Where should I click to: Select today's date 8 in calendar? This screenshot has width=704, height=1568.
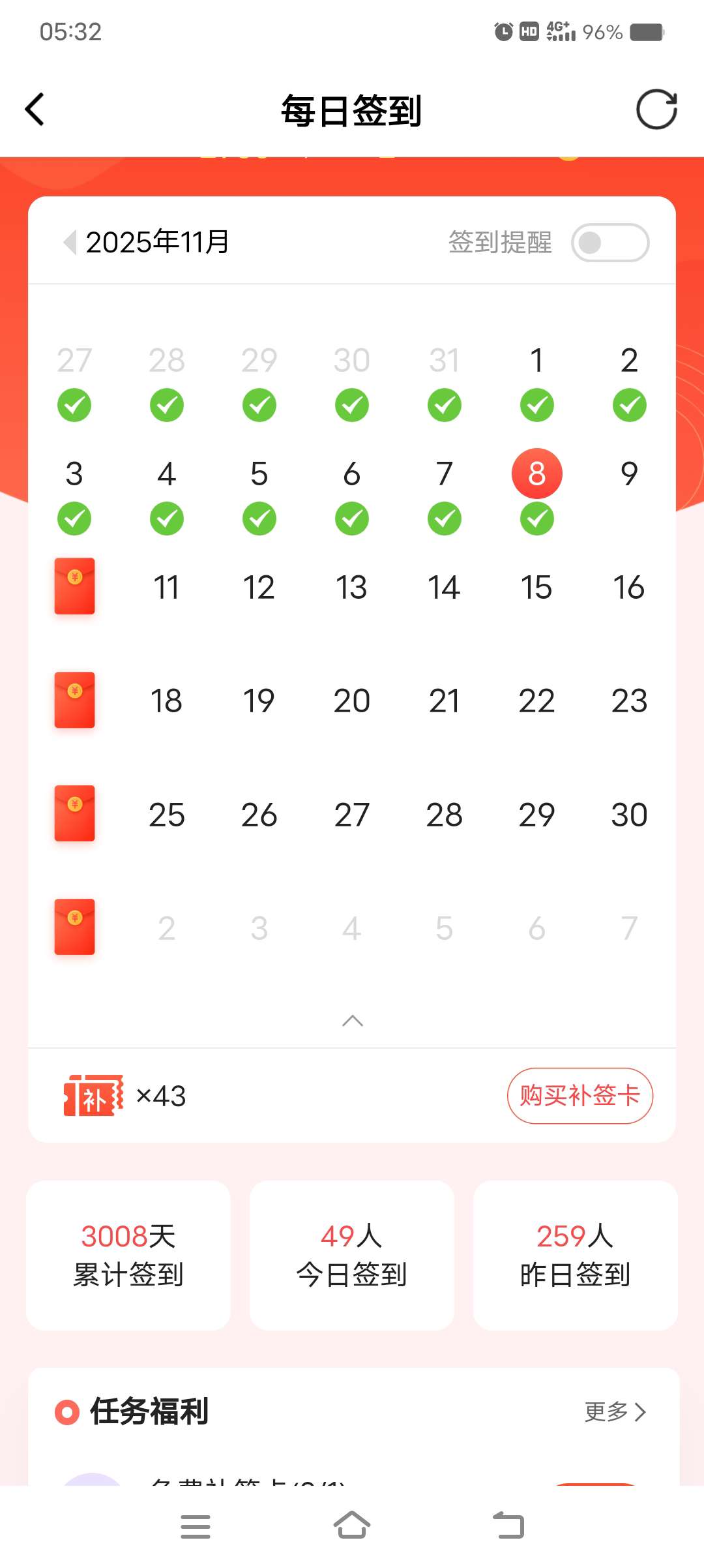click(536, 474)
